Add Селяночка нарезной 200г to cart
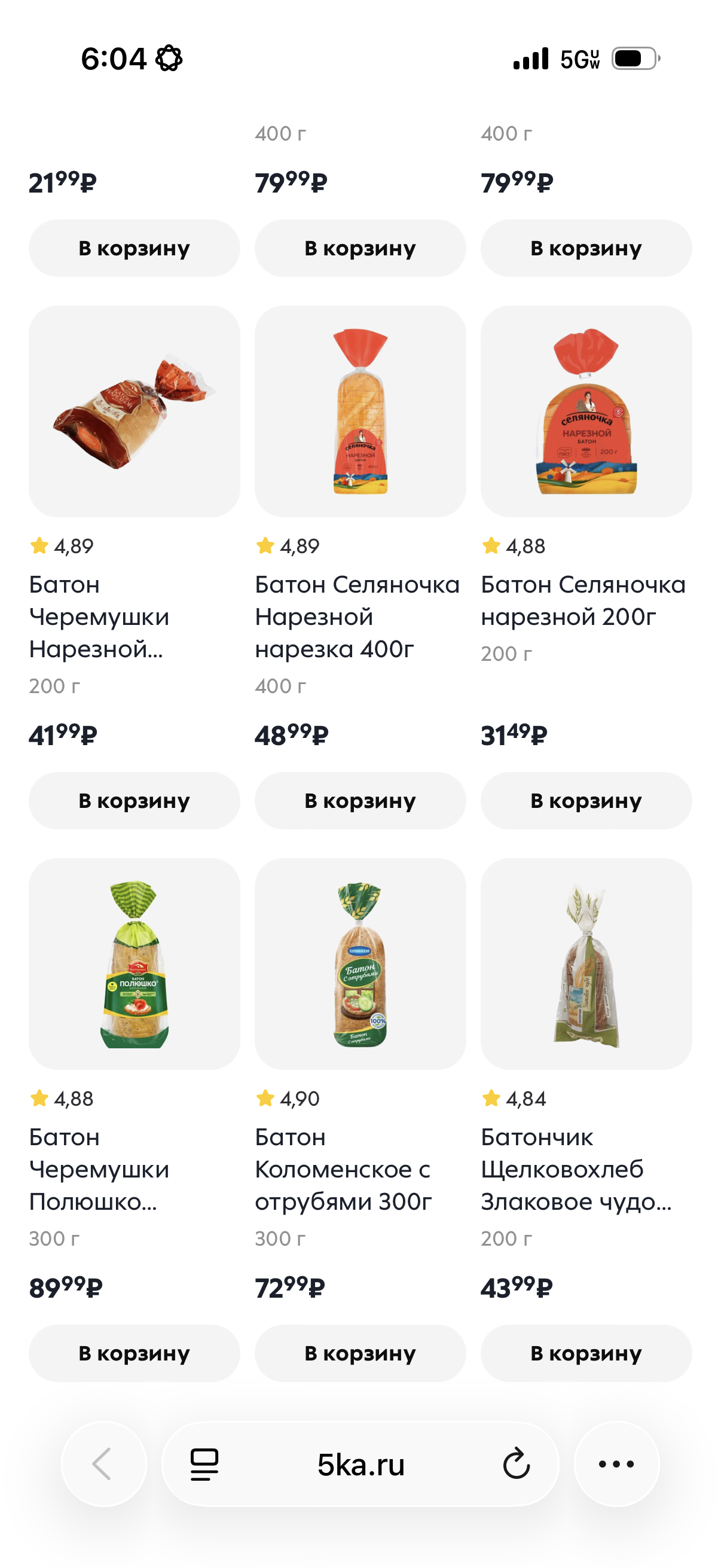The height and width of the screenshot is (1568, 721). (x=586, y=800)
